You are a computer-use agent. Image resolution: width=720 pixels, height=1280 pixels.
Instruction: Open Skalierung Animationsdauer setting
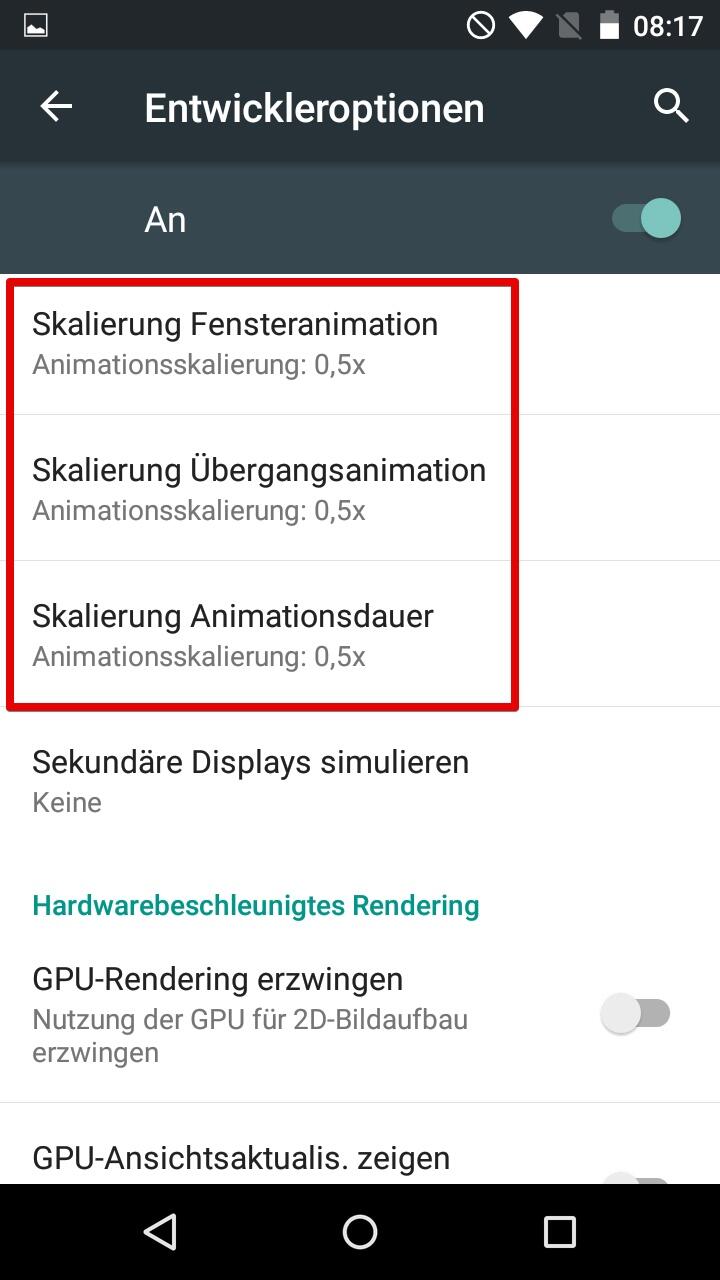tap(360, 634)
